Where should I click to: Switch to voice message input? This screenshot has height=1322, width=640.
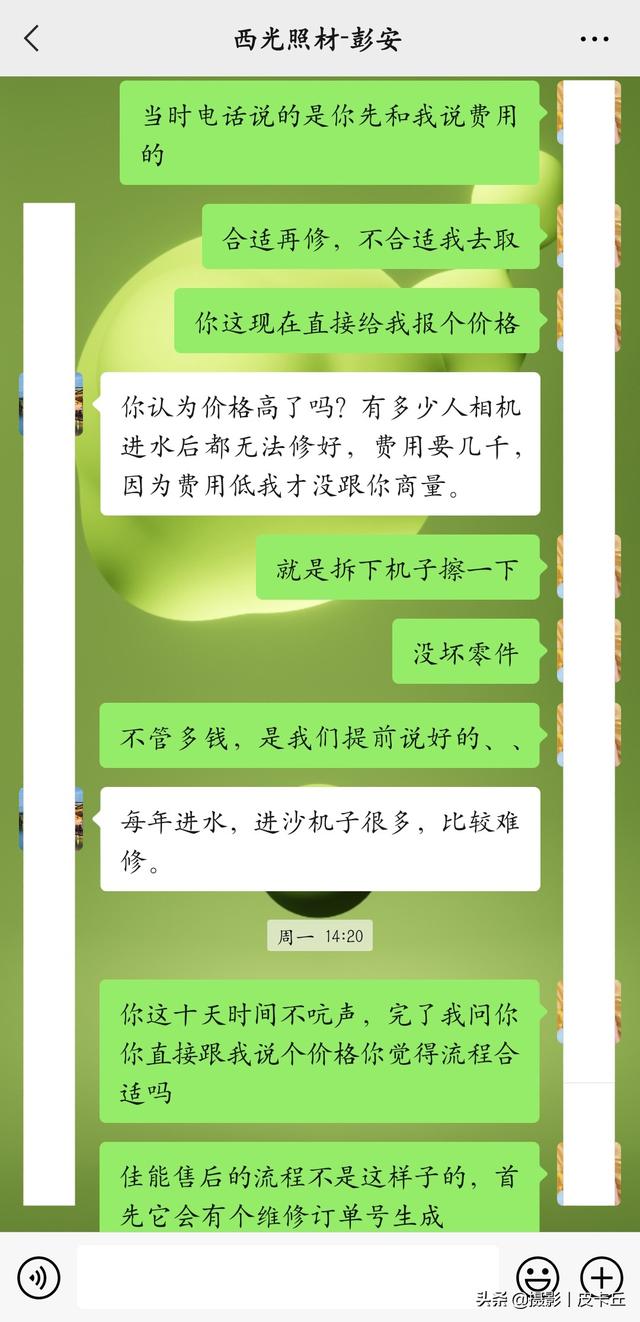(39, 1277)
